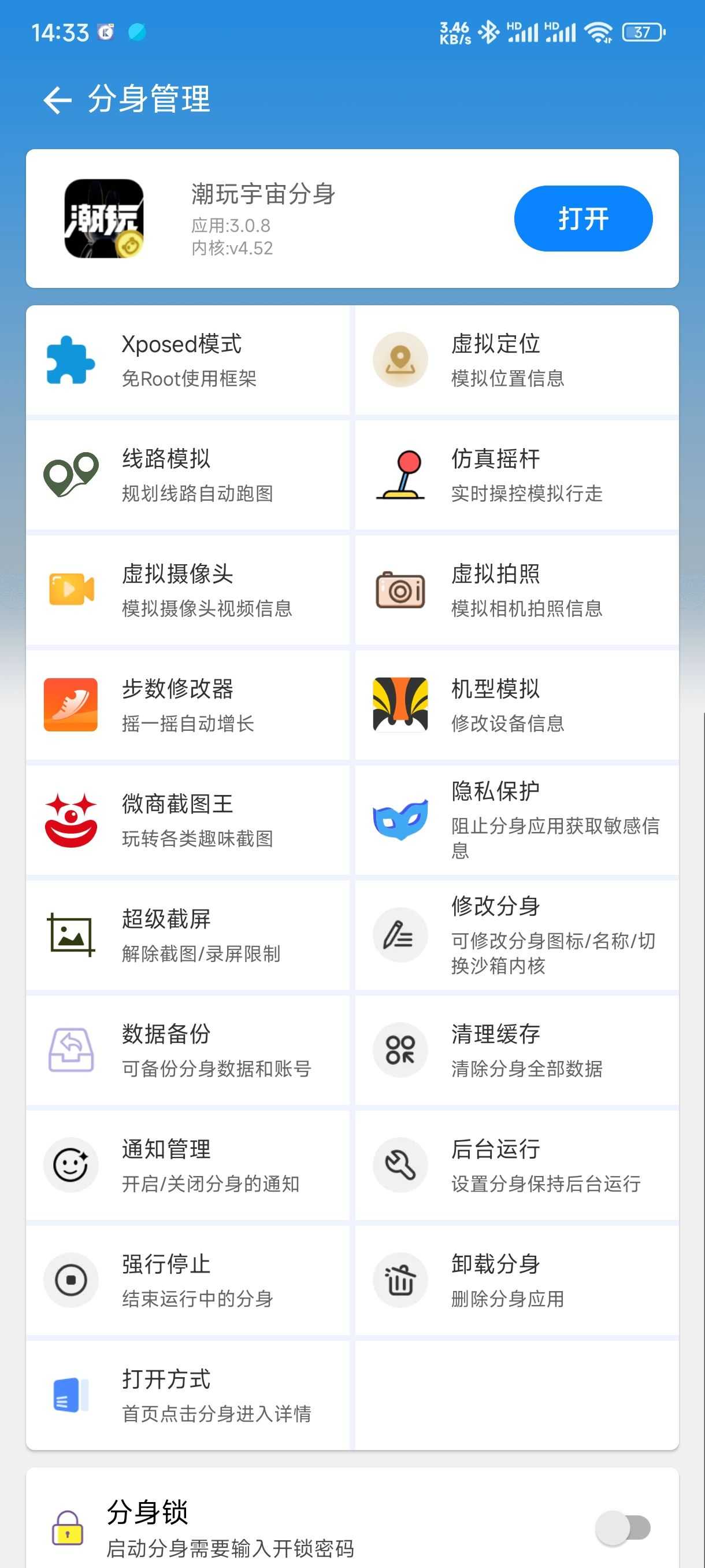Open 虚拟摄像头 option

tap(187, 590)
